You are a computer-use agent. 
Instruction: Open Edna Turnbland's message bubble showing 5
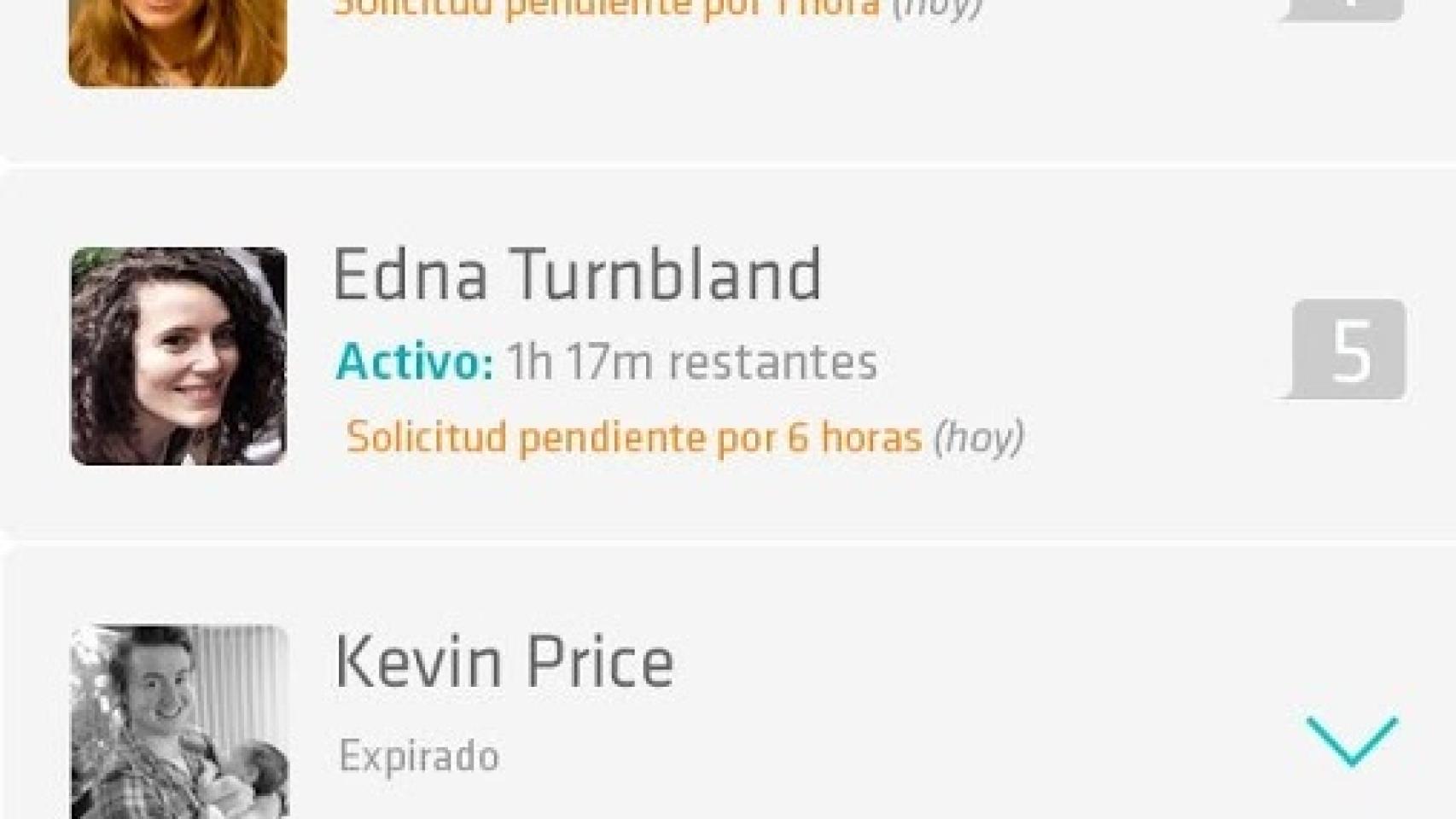1348,350
